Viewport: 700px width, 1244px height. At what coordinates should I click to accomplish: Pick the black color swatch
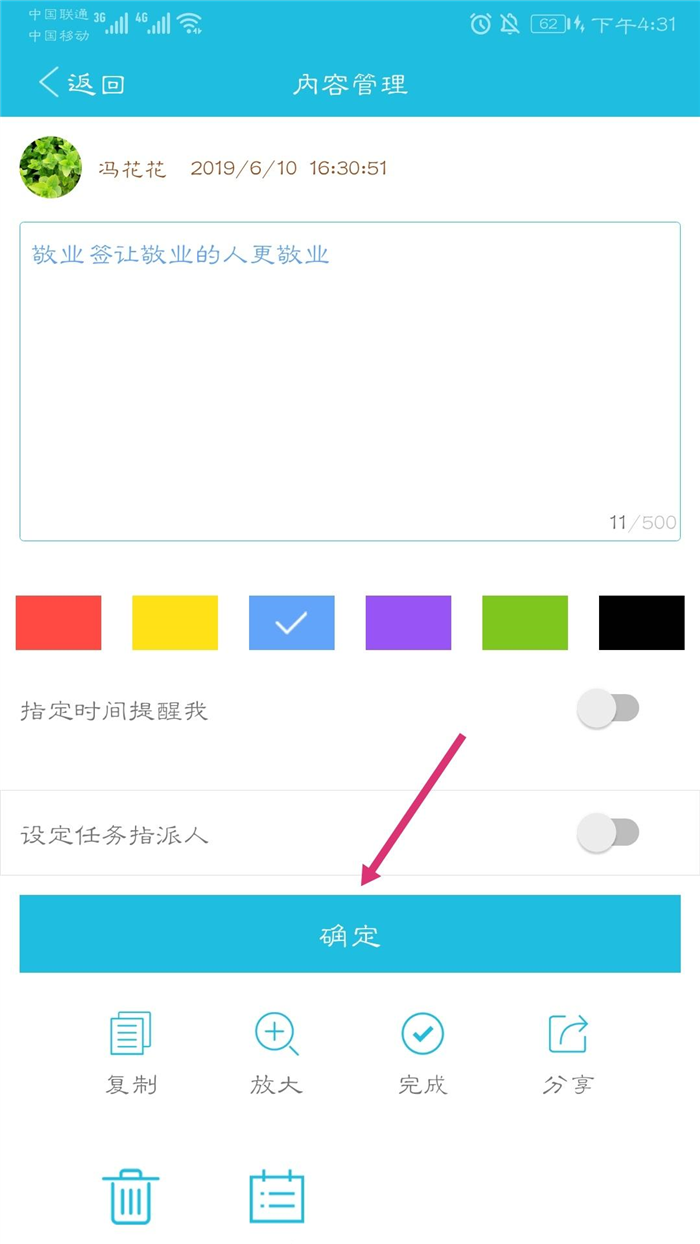coord(641,622)
